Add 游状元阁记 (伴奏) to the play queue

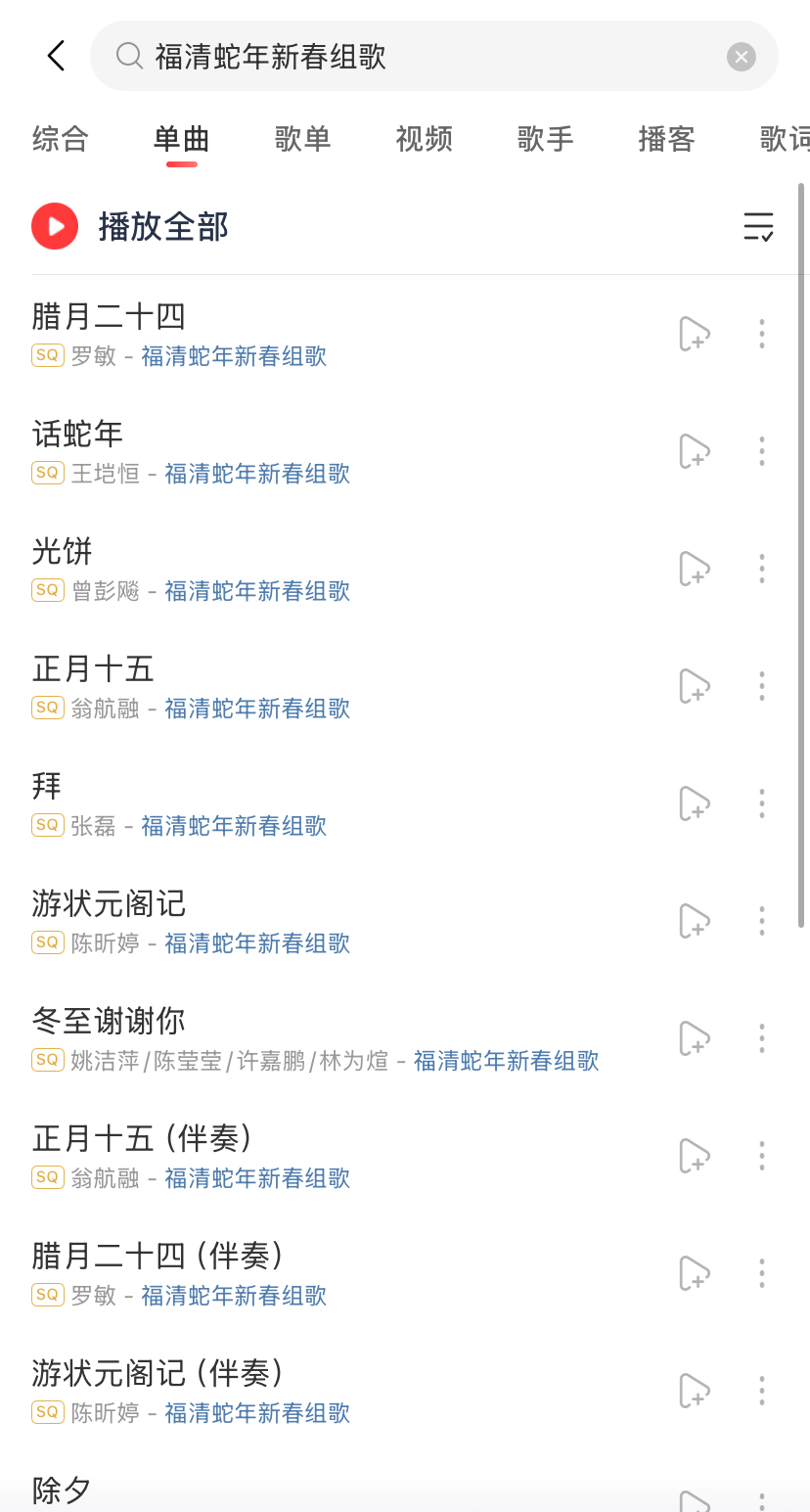click(694, 1391)
